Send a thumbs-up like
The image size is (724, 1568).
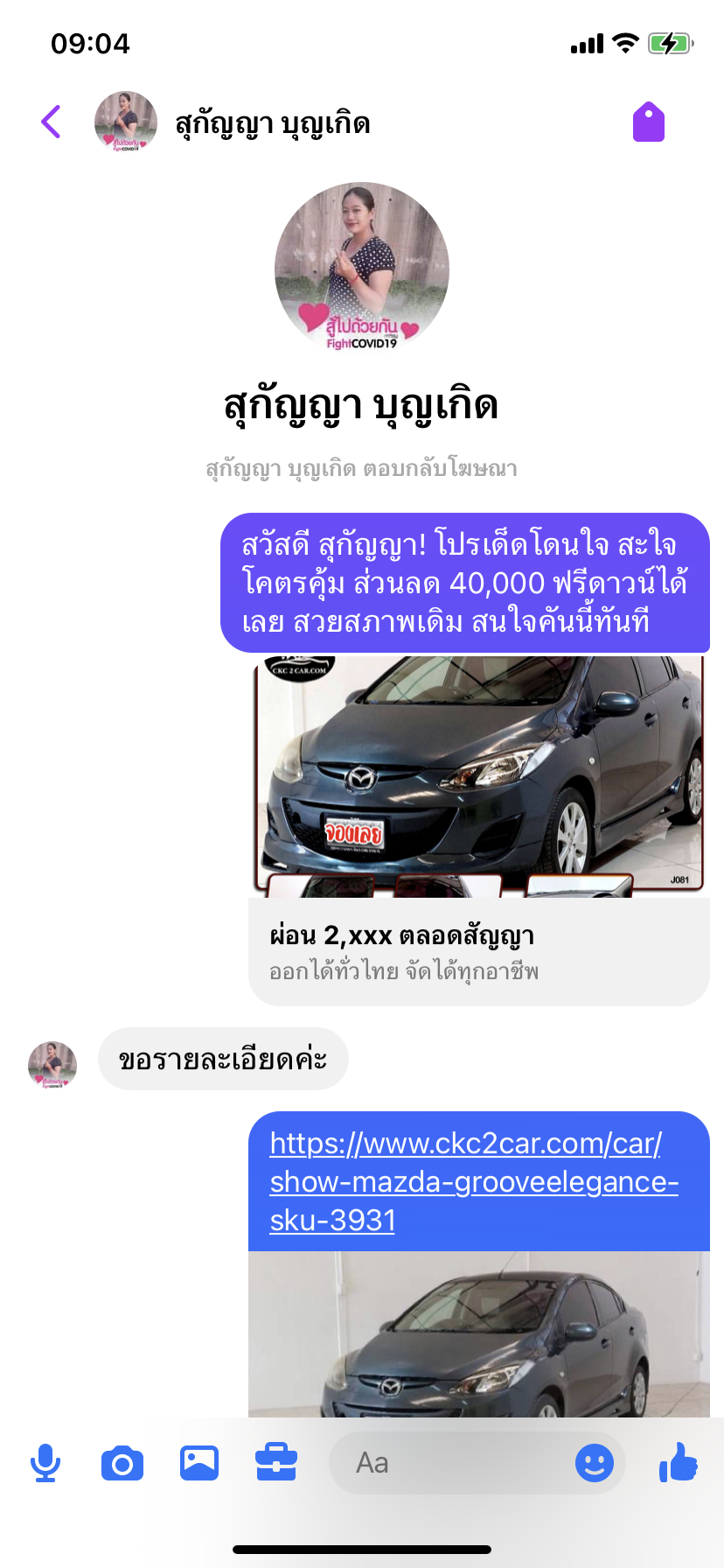tap(679, 1461)
